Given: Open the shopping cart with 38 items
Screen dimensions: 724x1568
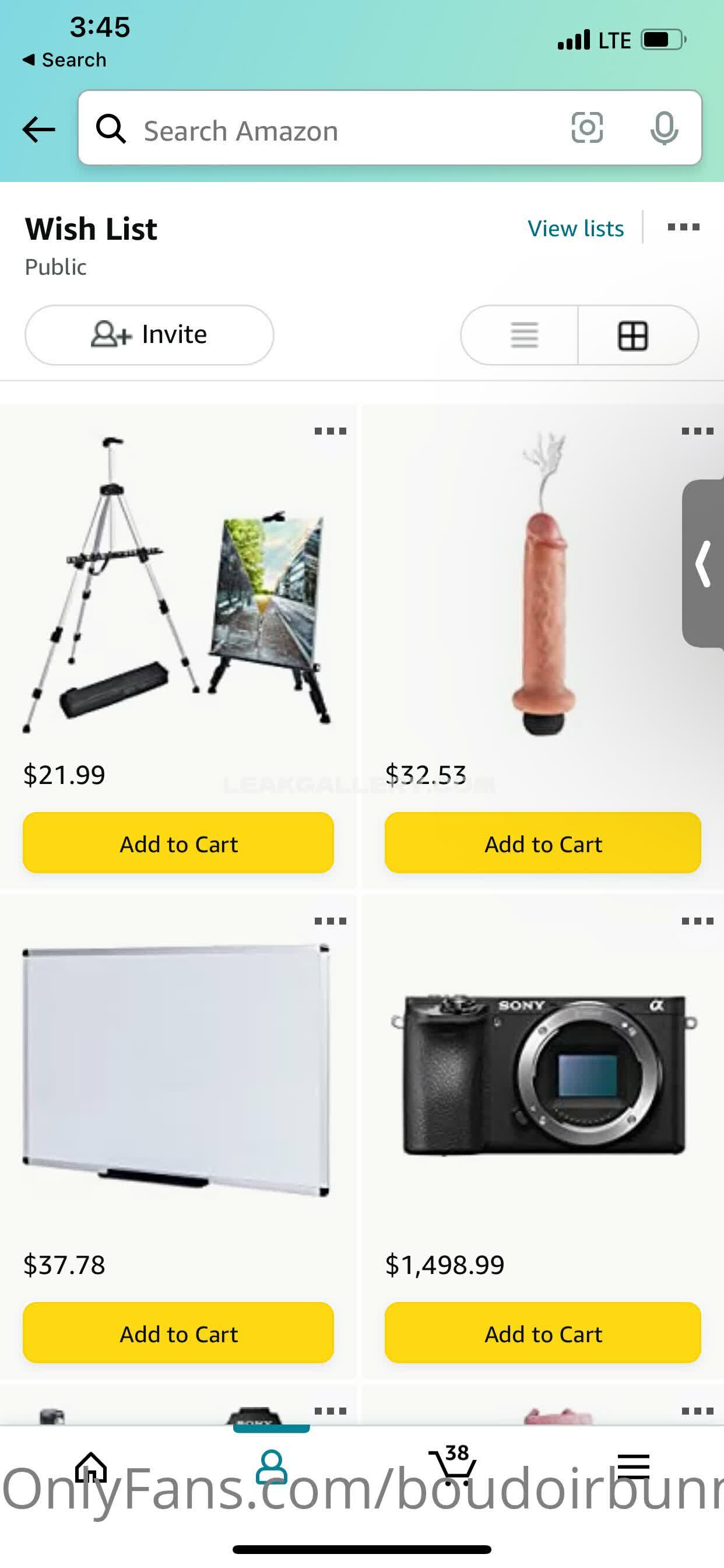Looking at the screenshot, I should point(453,1466).
